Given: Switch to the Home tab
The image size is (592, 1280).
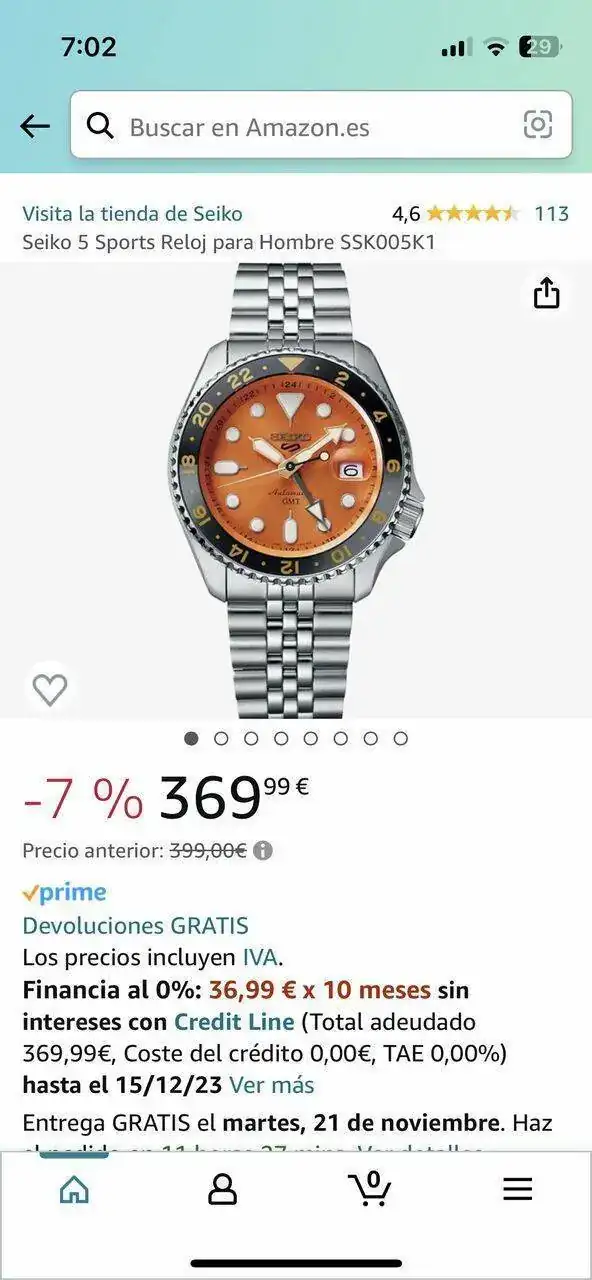Looking at the screenshot, I should click(74, 1189).
